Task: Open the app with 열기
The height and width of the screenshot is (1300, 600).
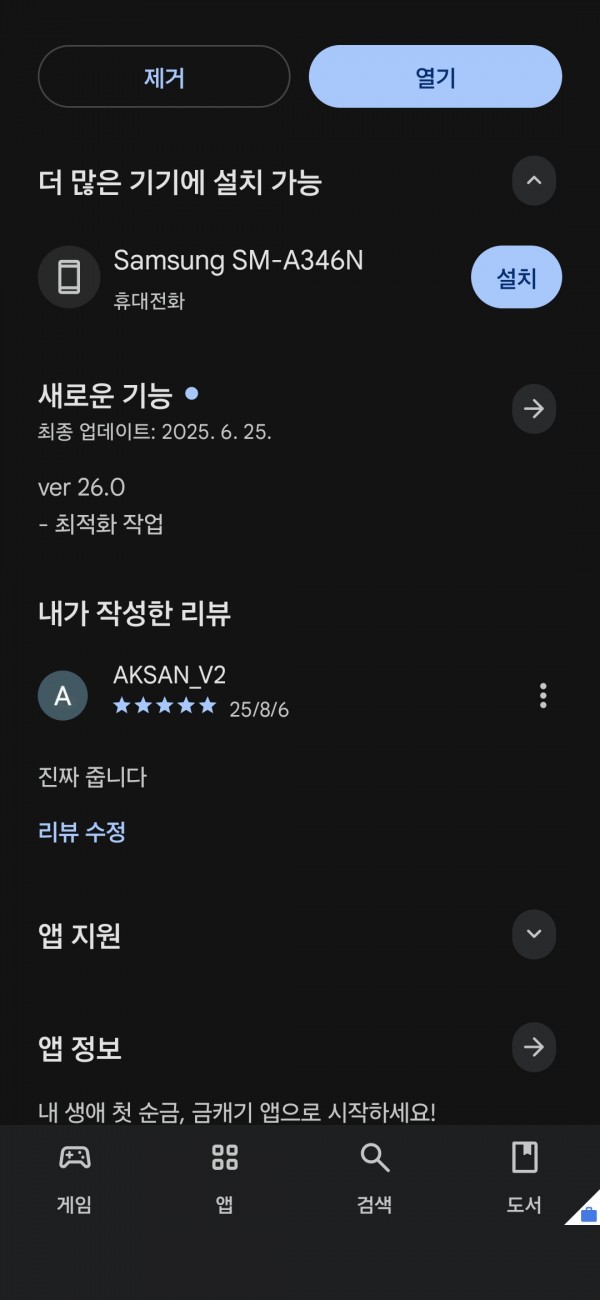Action: coord(435,77)
